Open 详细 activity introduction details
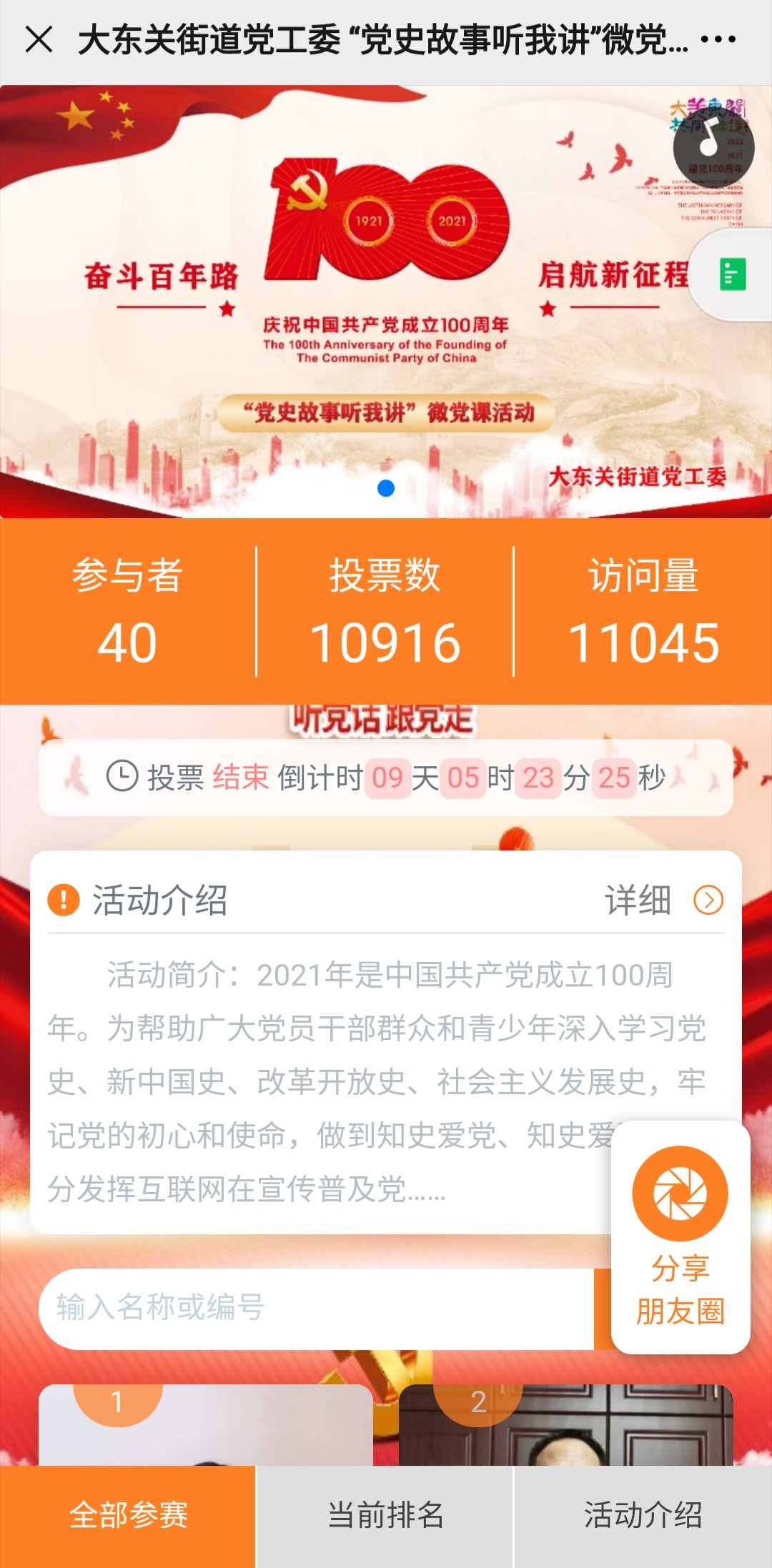The height and width of the screenshot is (1568, 772). [663, 900]
